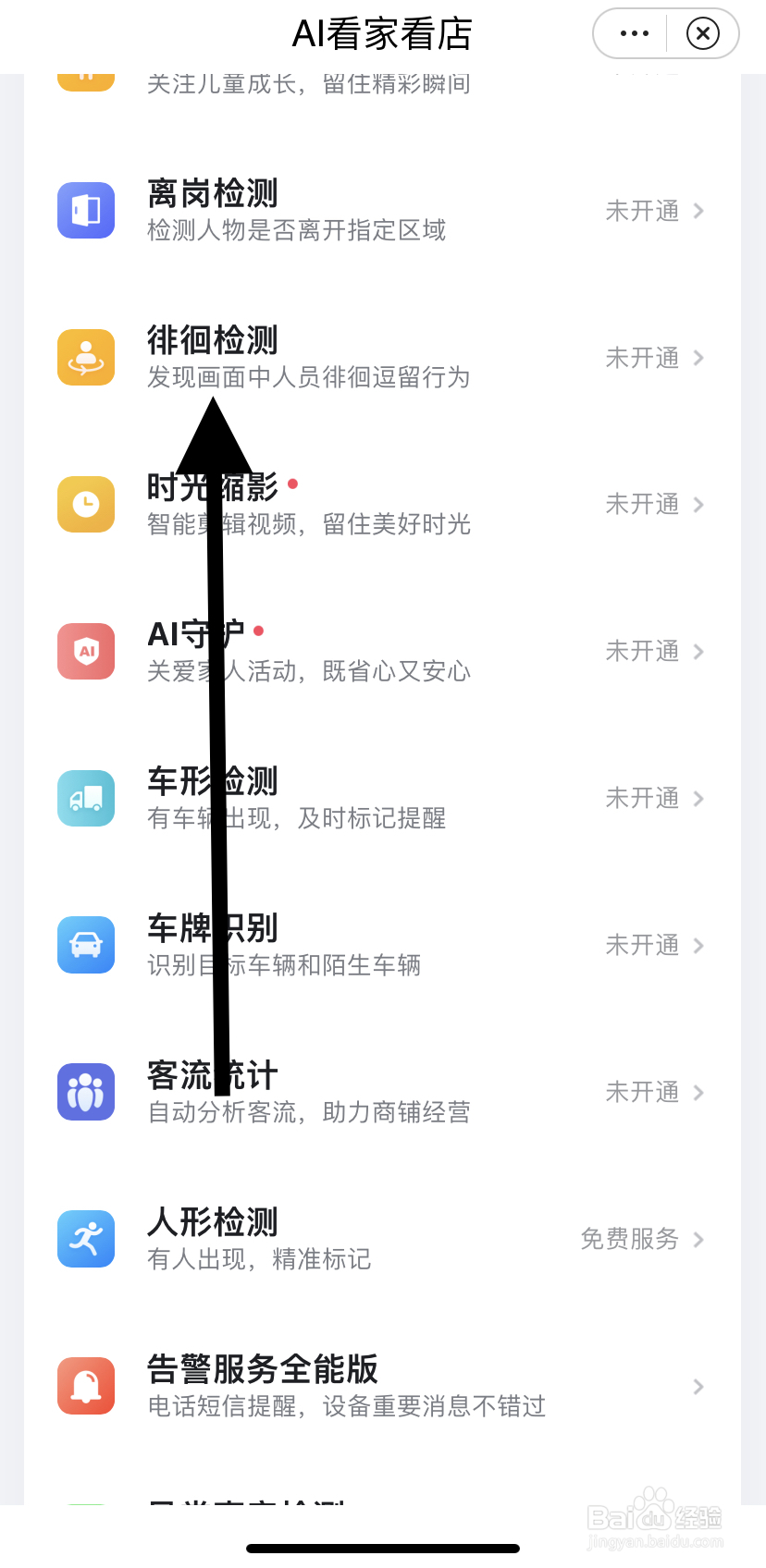Click 未开通 next to AI守护
The height and width of the screenshot is (1568, 766).
pyautogui.click(x=643, y=651)
